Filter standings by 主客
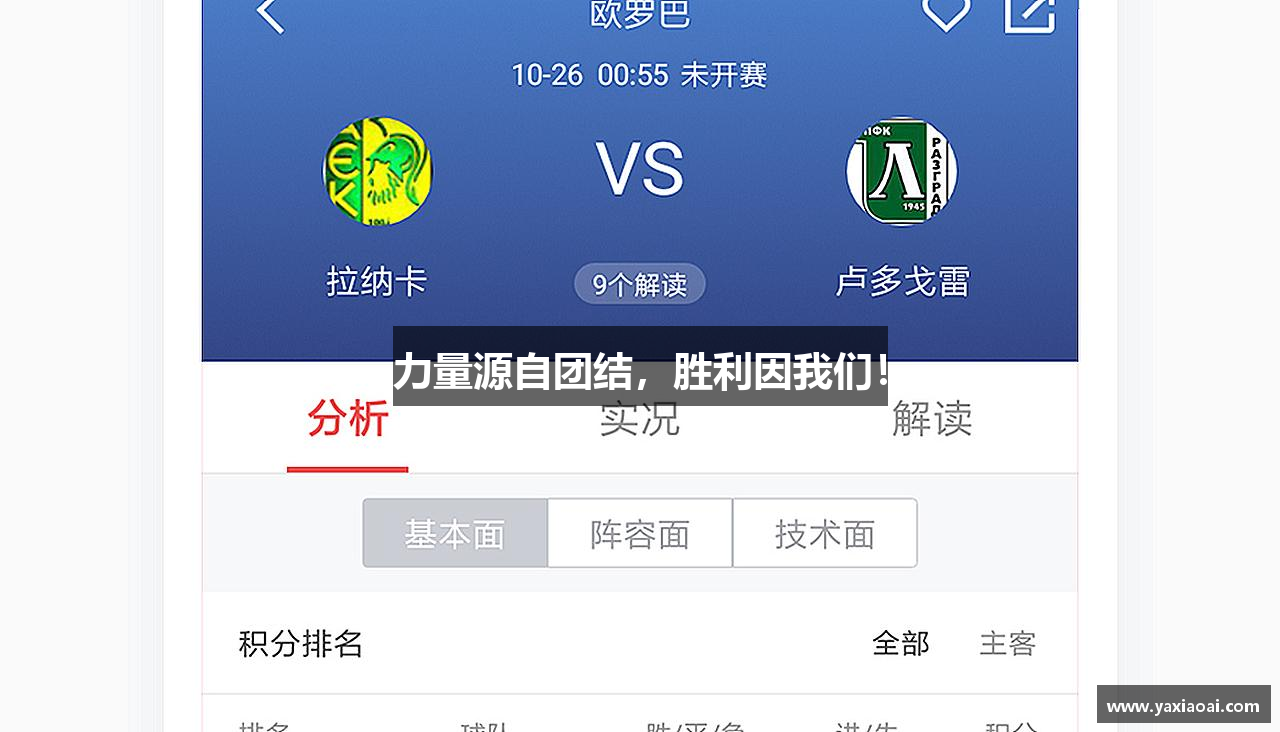Image resolution: width=1280 pixels, height=732 pixels. [x=1007, y=643]
